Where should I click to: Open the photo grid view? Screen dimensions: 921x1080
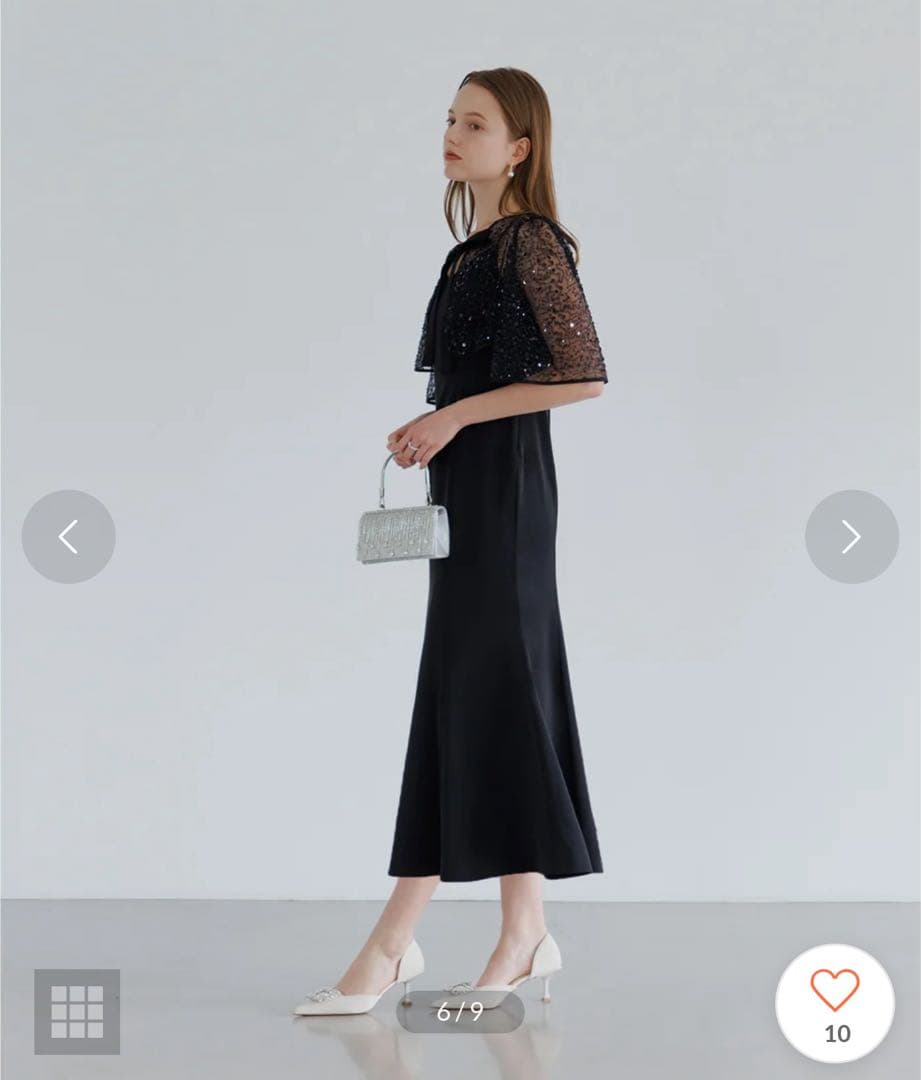[x=77, y=1011]
